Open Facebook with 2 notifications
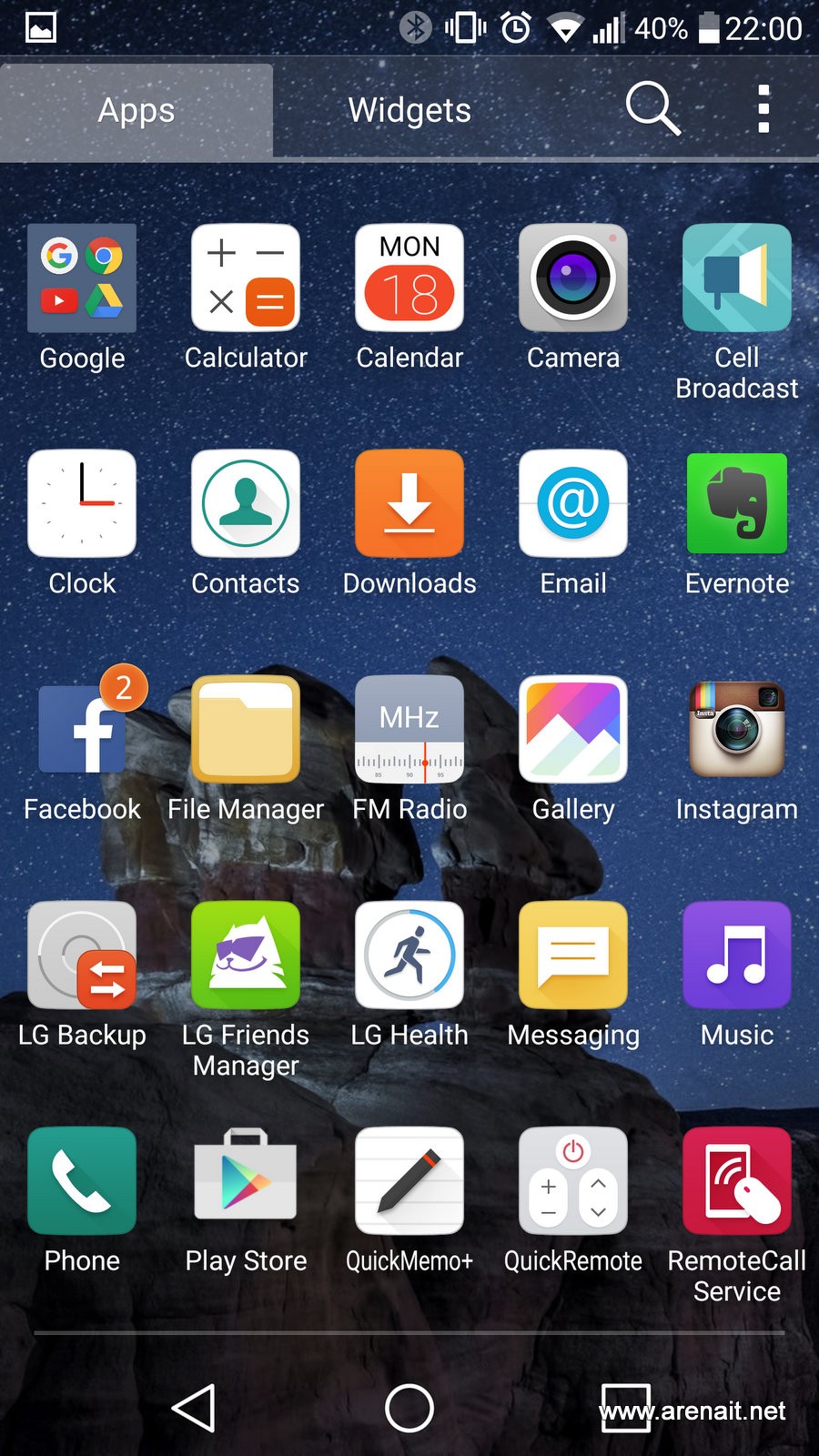The image size is (819, 1456). click(82, 729)
